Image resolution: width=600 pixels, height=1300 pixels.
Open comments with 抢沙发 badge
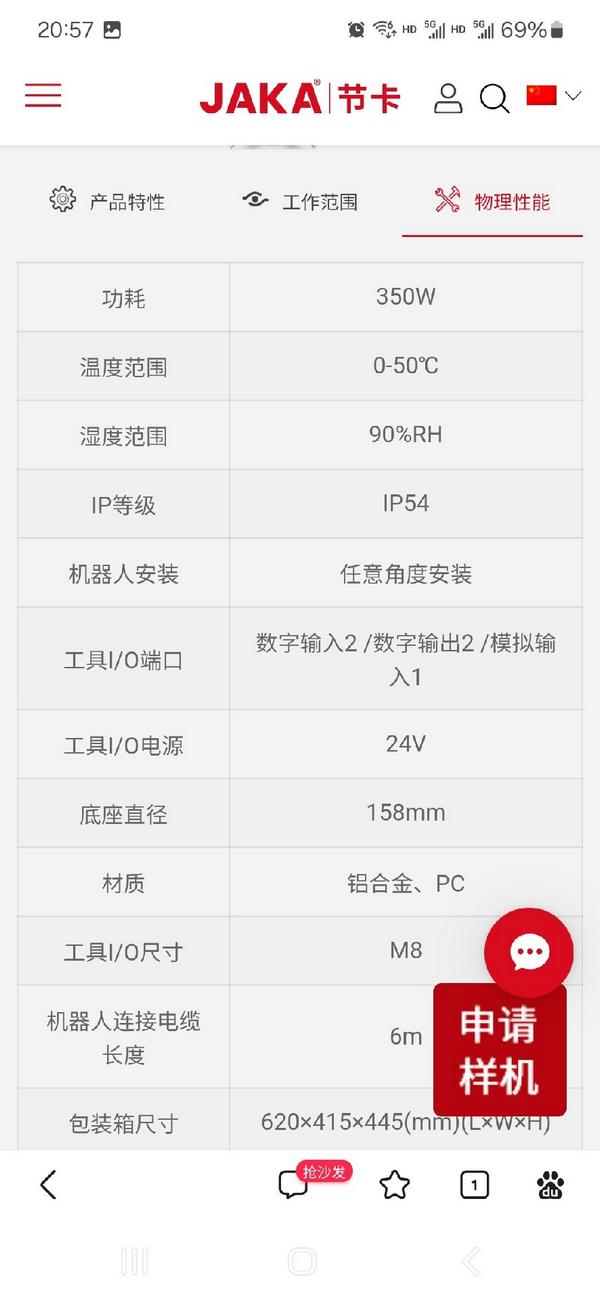tap(295, 1186)
